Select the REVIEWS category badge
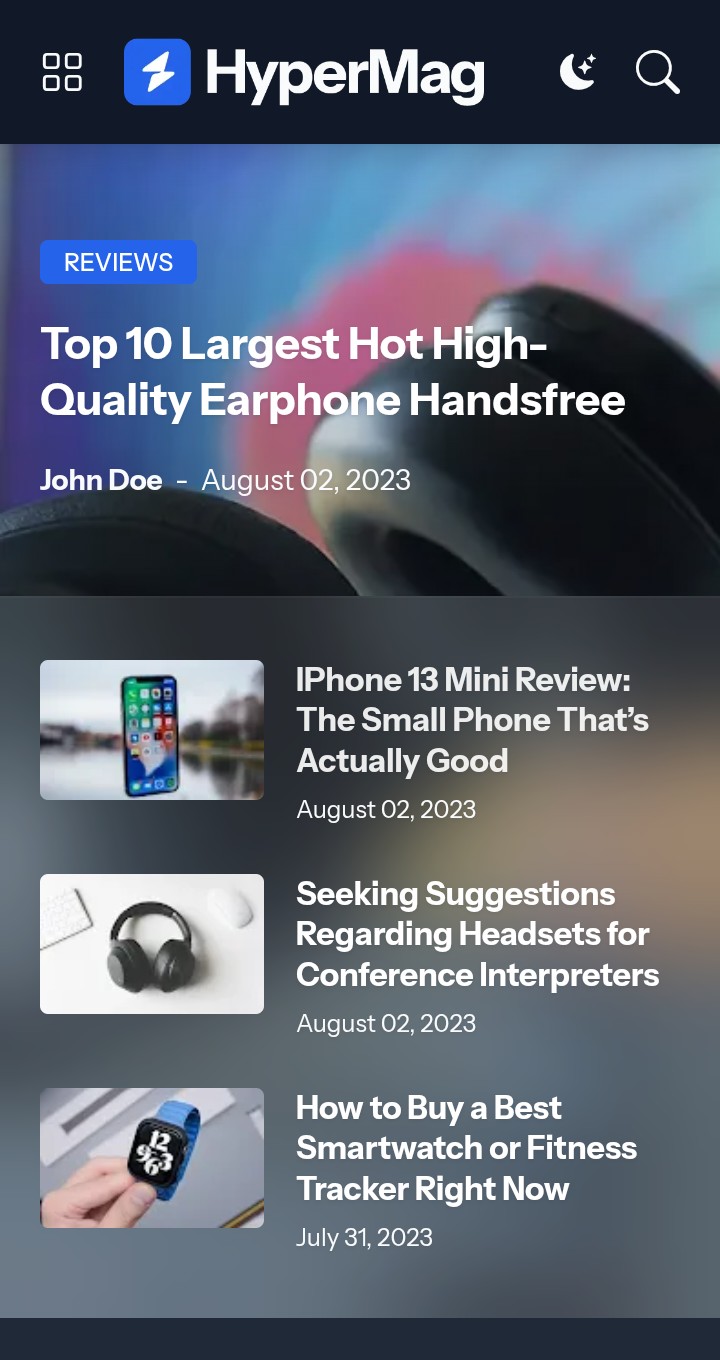720x1360 pixels. (x=118, y=261)
